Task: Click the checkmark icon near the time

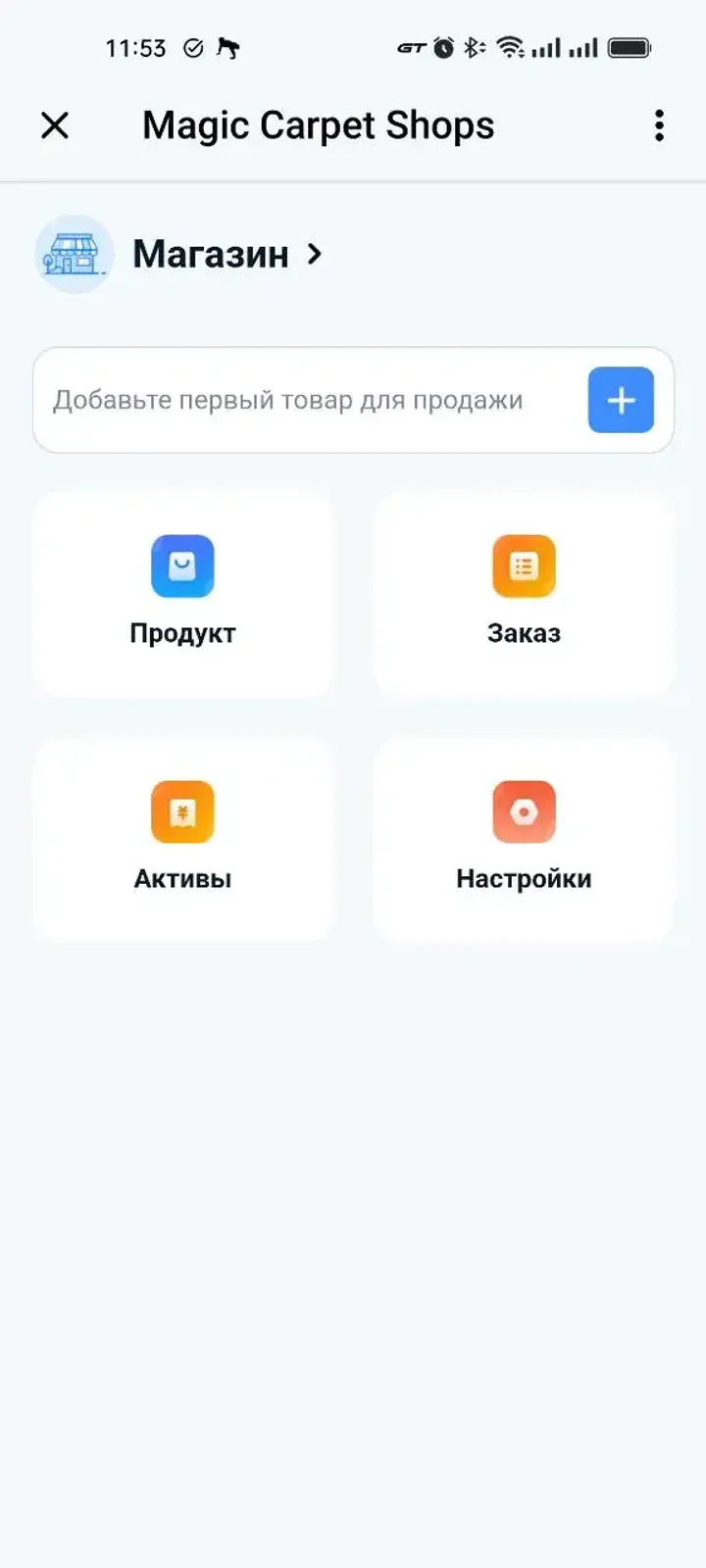Action: (x=193, y=46)
